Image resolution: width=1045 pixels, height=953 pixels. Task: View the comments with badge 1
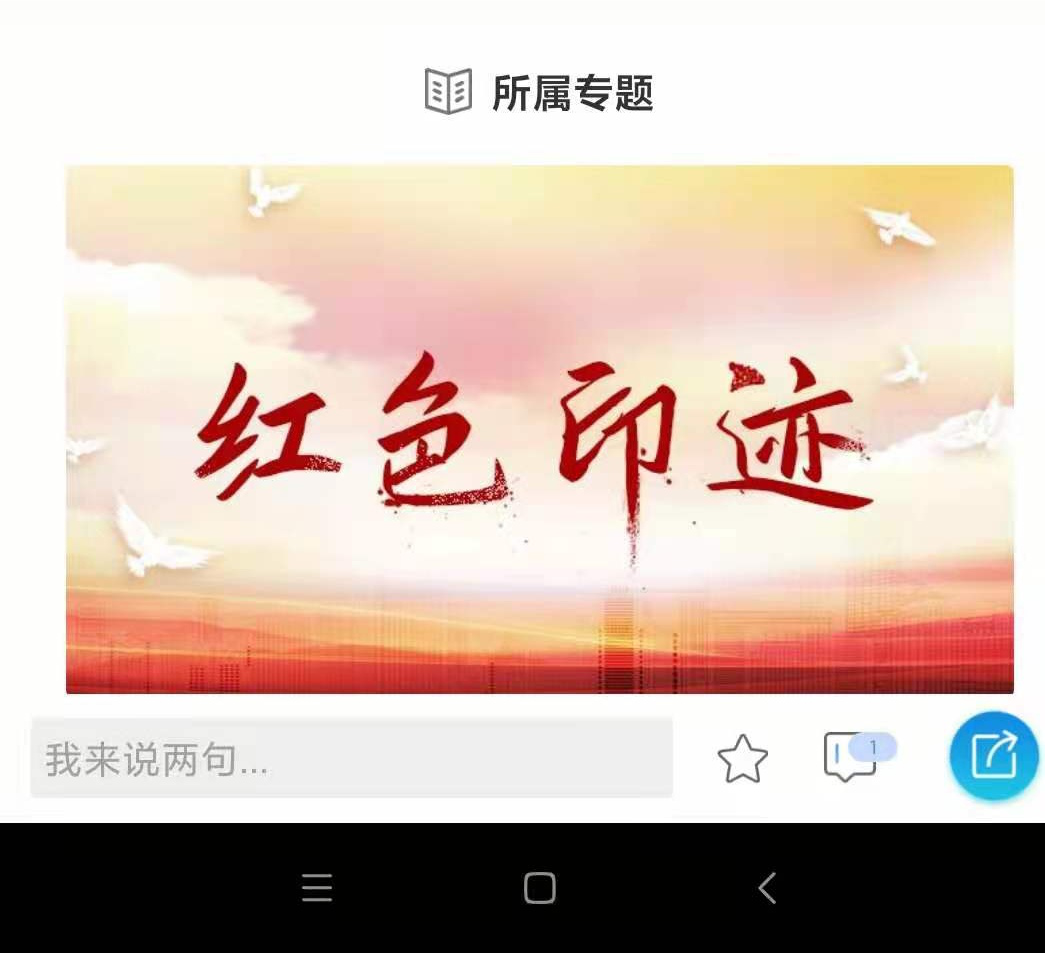tap(851, 757)
